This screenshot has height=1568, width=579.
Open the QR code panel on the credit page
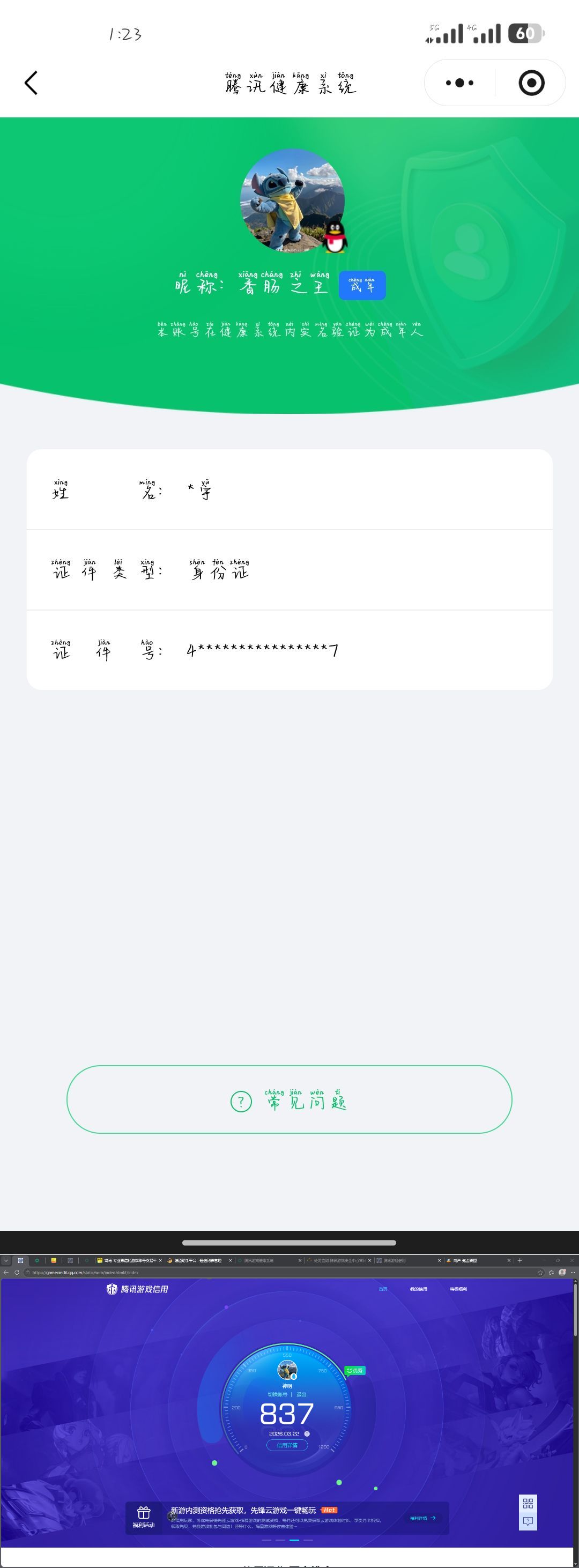tap(527, 1504)
